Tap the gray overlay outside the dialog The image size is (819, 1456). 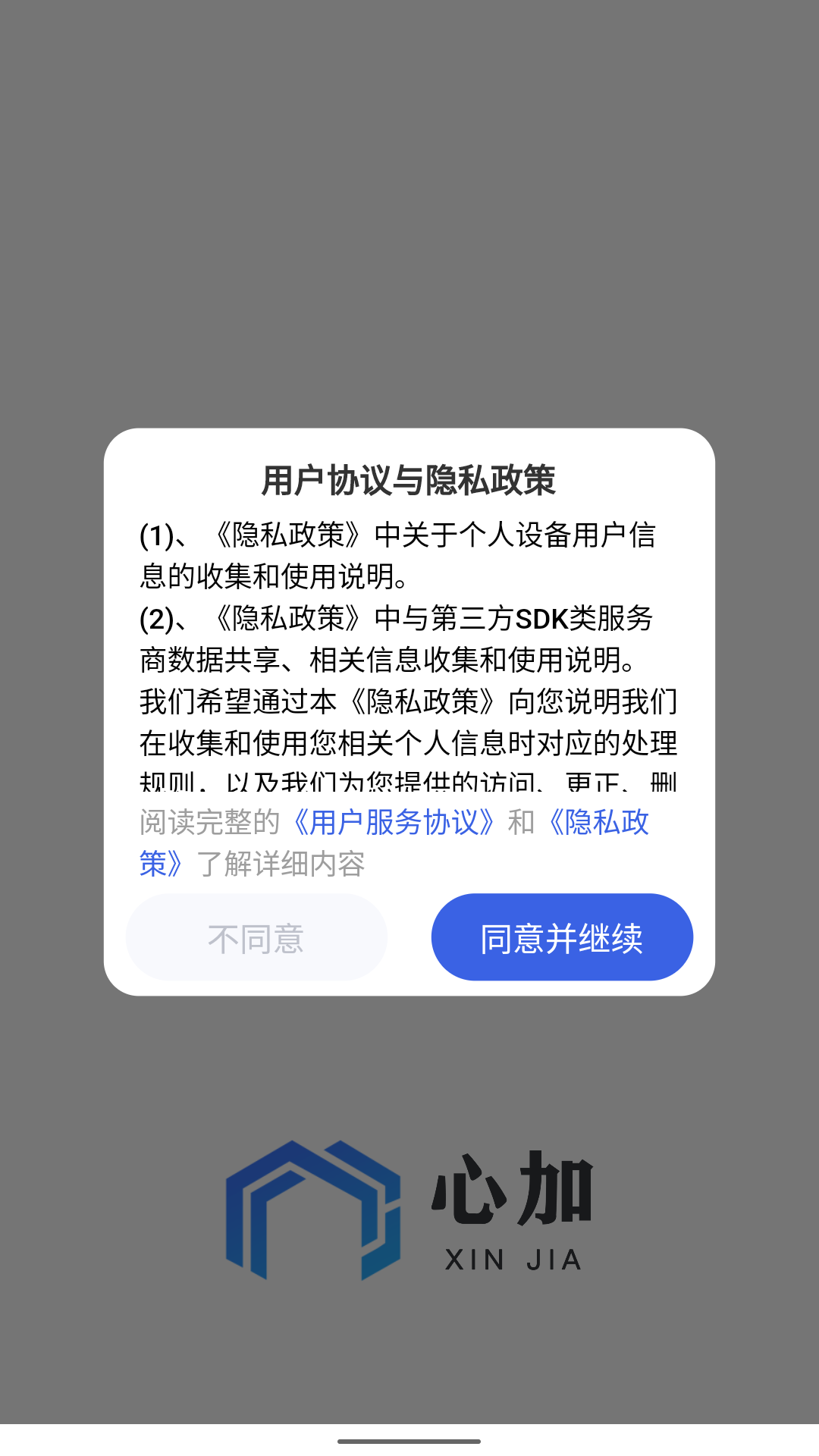(409, 227)
